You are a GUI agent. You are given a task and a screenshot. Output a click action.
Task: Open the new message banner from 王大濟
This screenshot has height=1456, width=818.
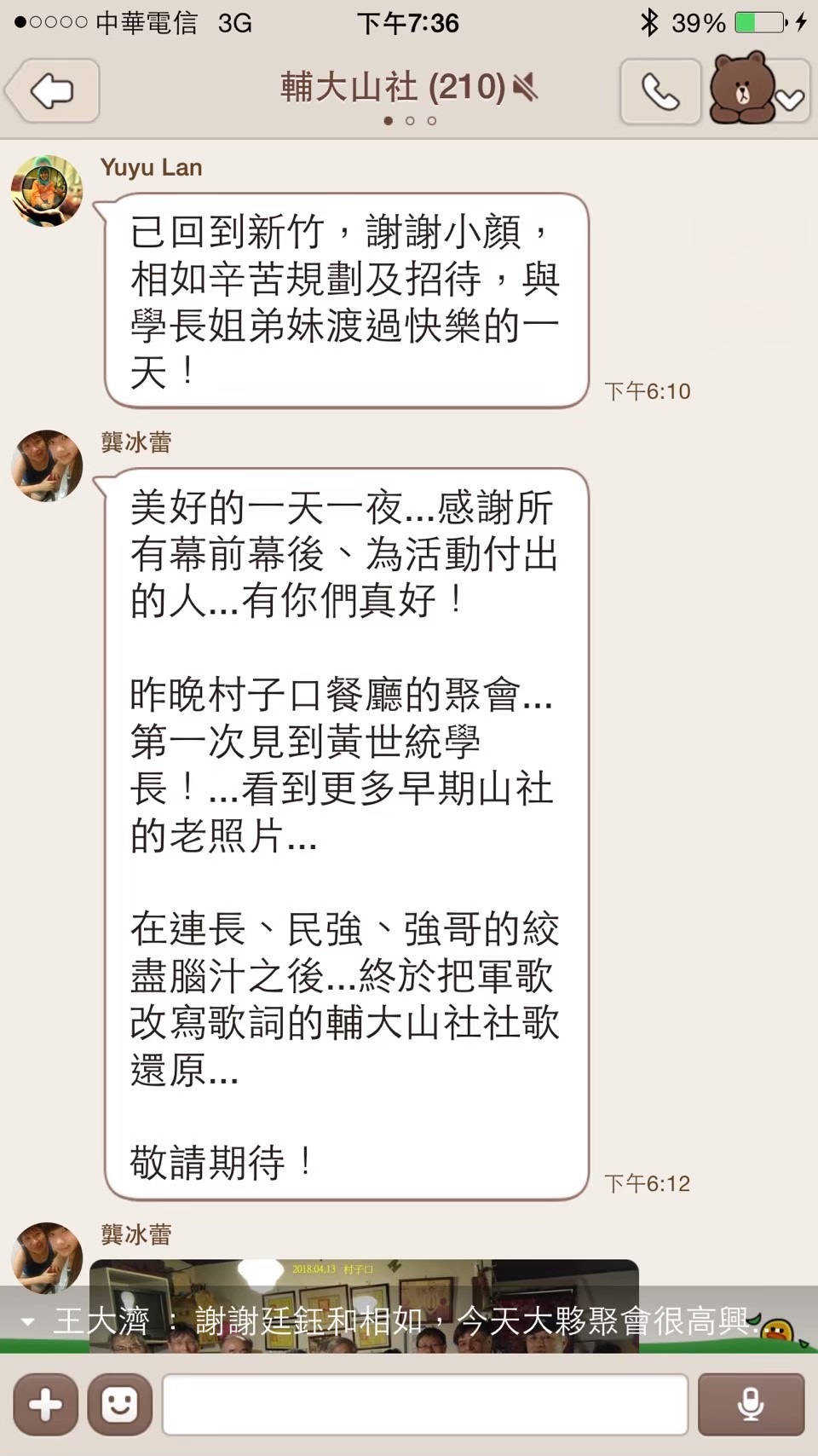tap(400, 1320)
